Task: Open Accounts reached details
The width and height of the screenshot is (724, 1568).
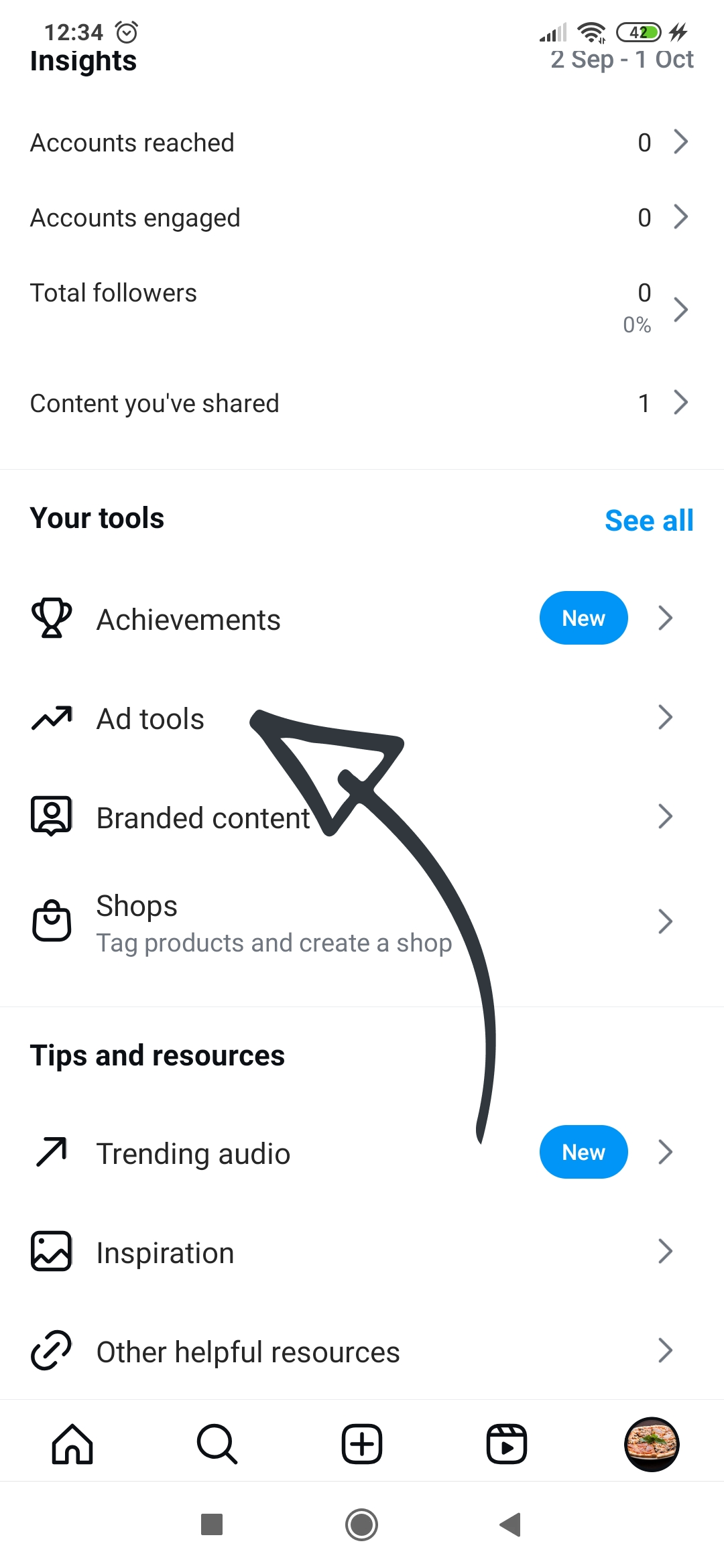Action: pos(361,143)
